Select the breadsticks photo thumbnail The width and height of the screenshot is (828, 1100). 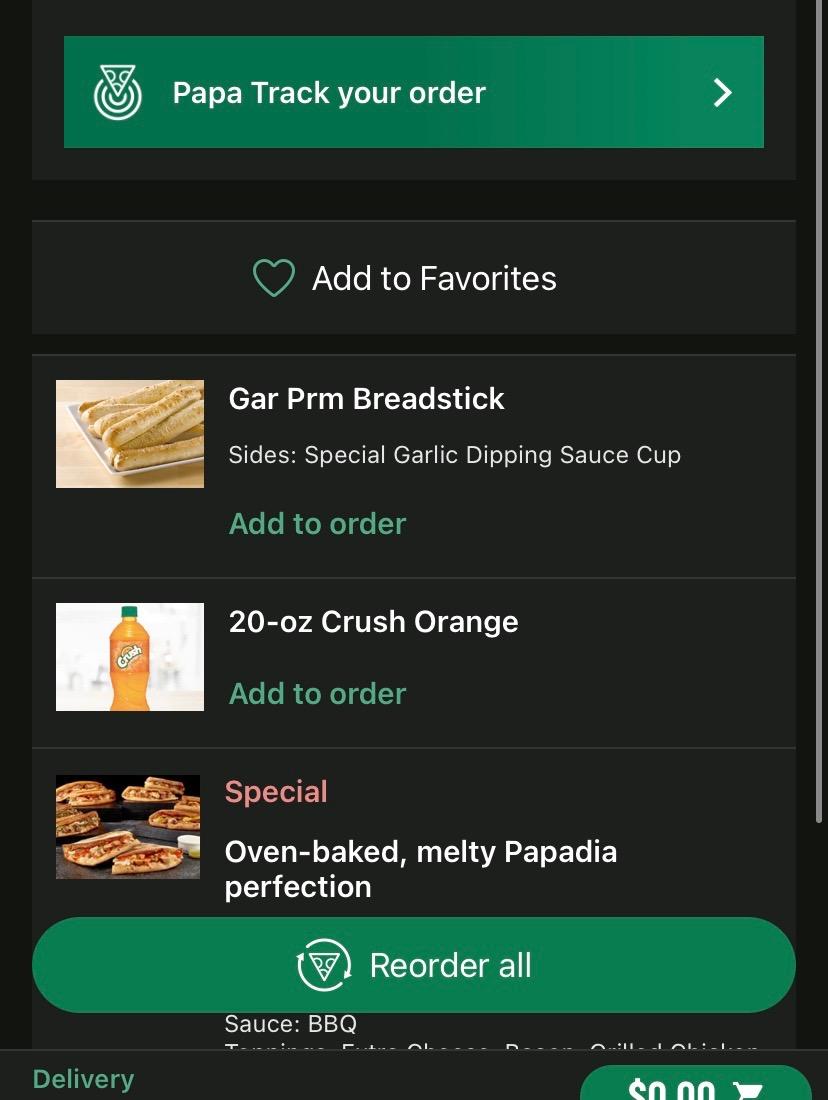click(x=129, y=433)
